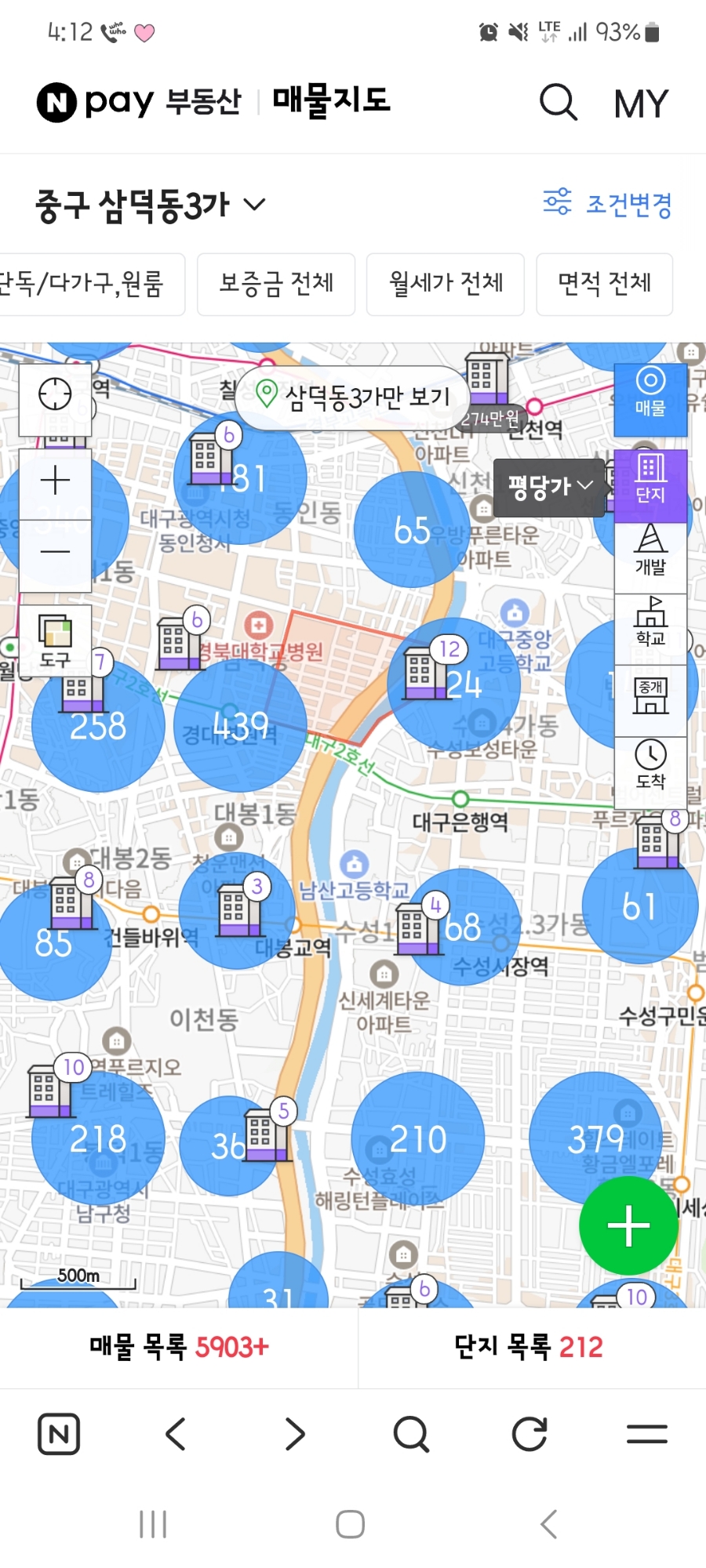This screenshot has width=706, height=1568.
Task: Open 조건변경 filter settings
Action: 608,204
